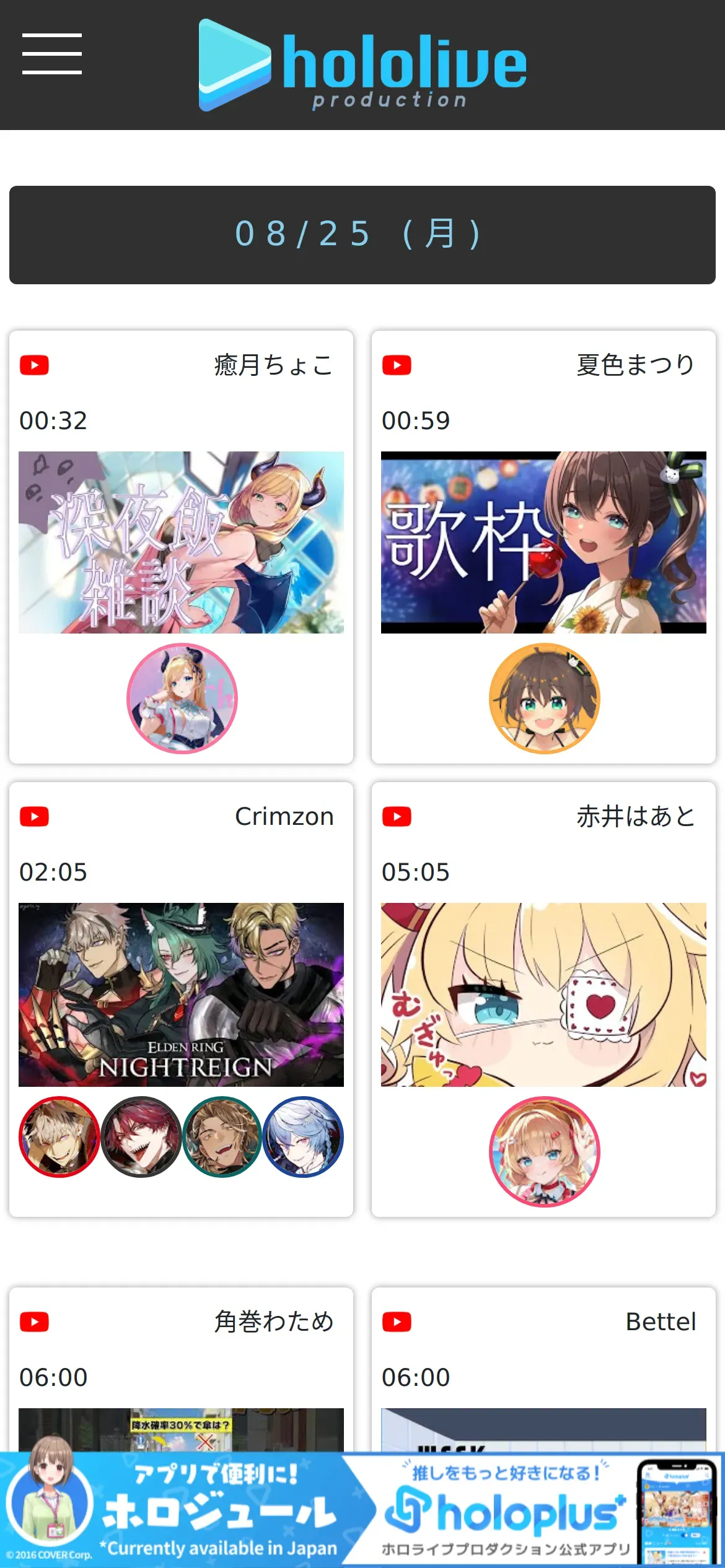725x1568 pixels.
Task: Open Crimzon's 02:05 Nightreign stream
Action: (181, 995)
